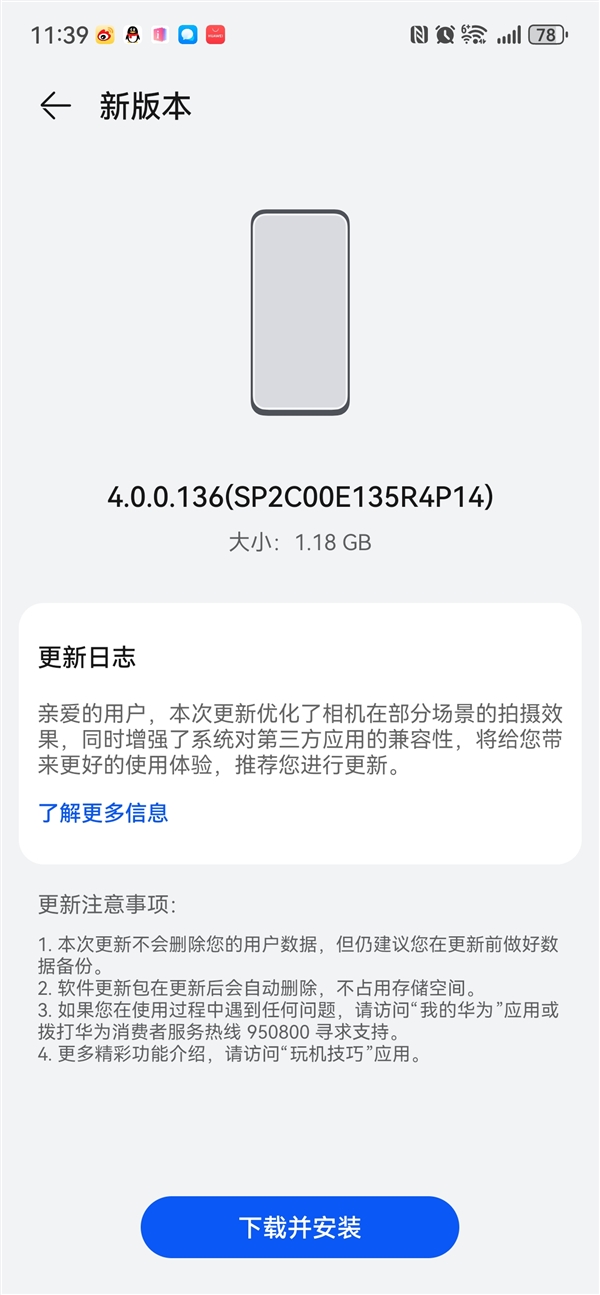Viewport: 600px width, 1295px height.
Task: Open the 了解更多信息 link
Action: coord(103,812)
